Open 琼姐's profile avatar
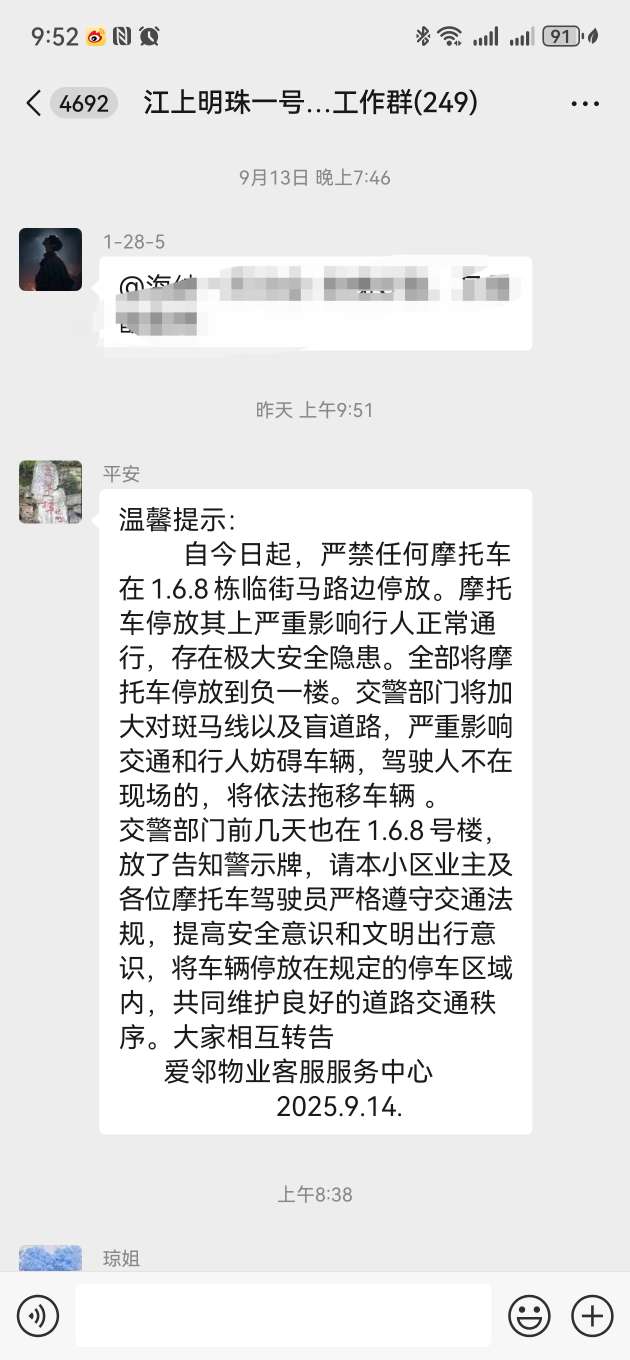The image size is (630, 1360). tap(50, 1259)
